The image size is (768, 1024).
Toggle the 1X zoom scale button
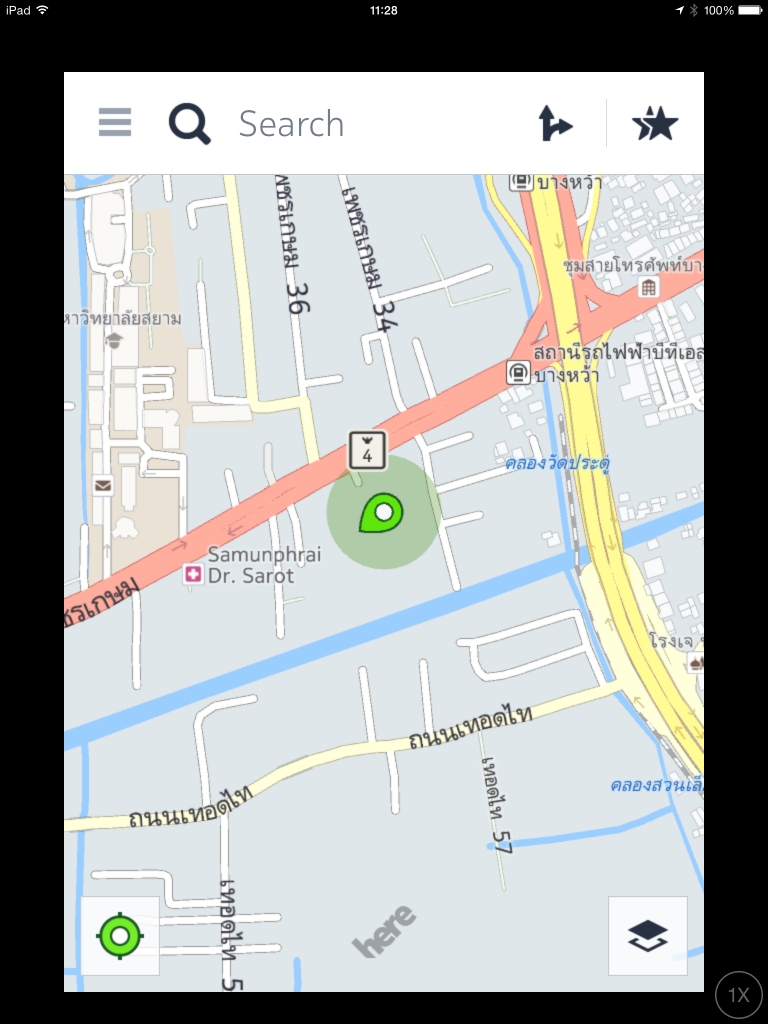click(x=739, y=995)
